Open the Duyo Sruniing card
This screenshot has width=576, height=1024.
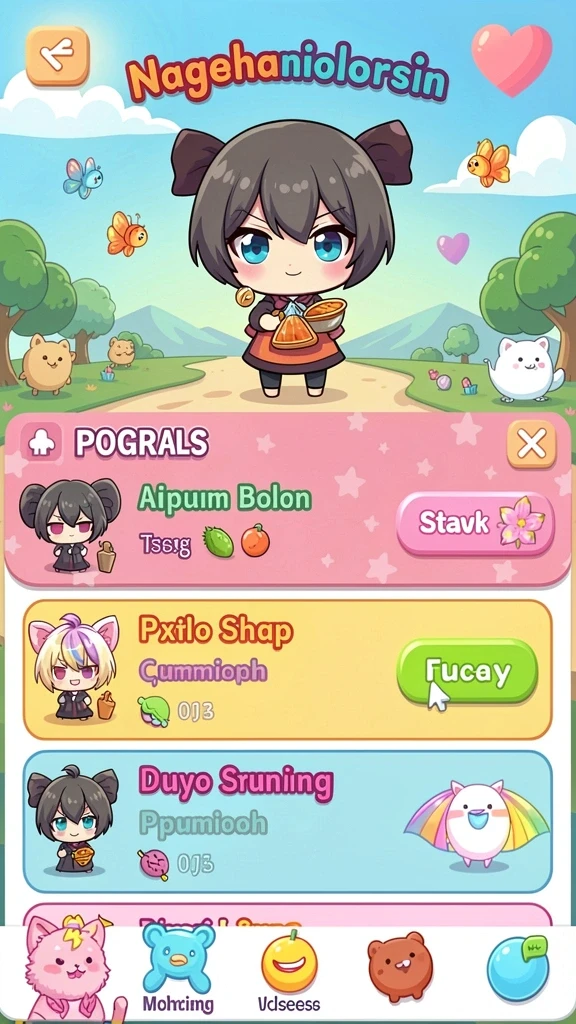click(287, 822)
